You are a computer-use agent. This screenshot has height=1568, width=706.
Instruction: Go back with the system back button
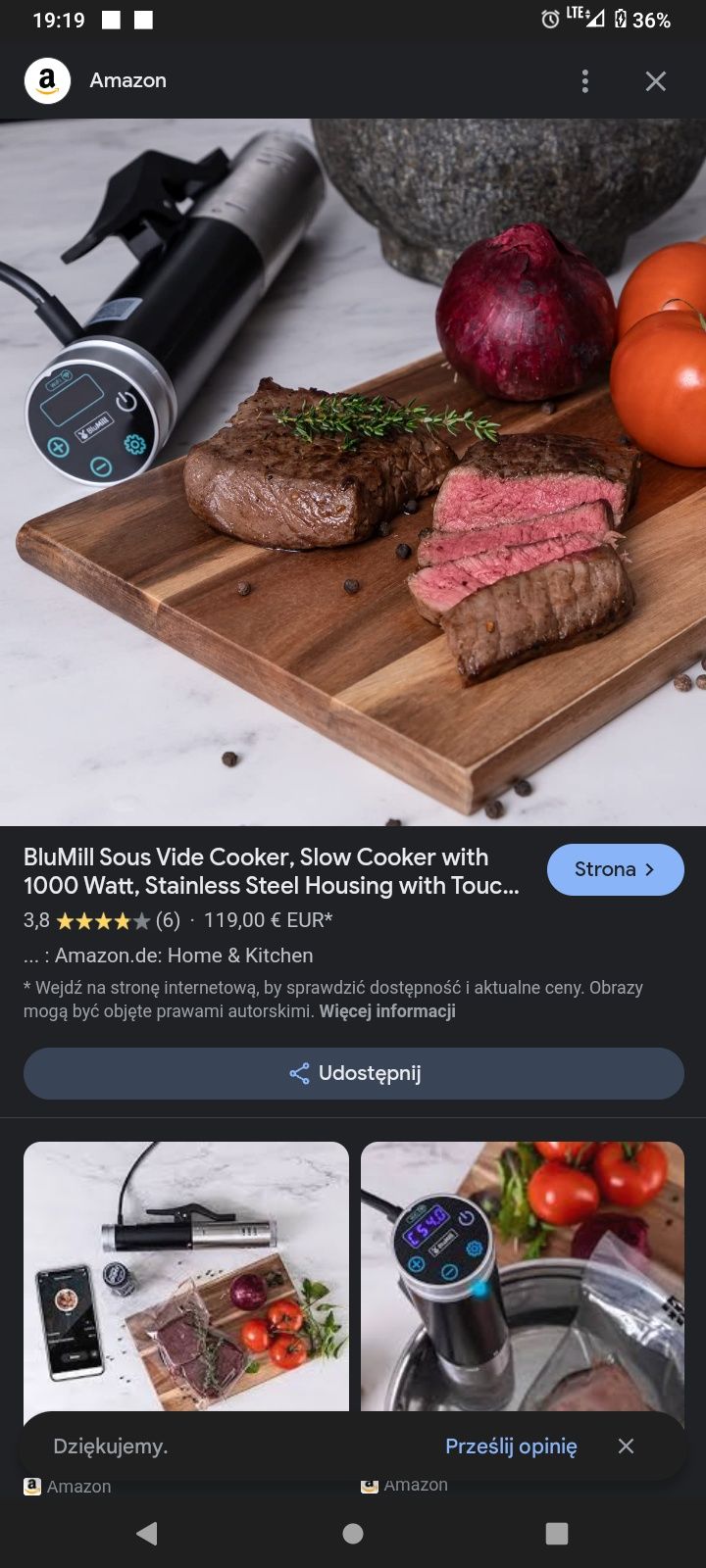pyautogui.click(x=147, y=1534)
